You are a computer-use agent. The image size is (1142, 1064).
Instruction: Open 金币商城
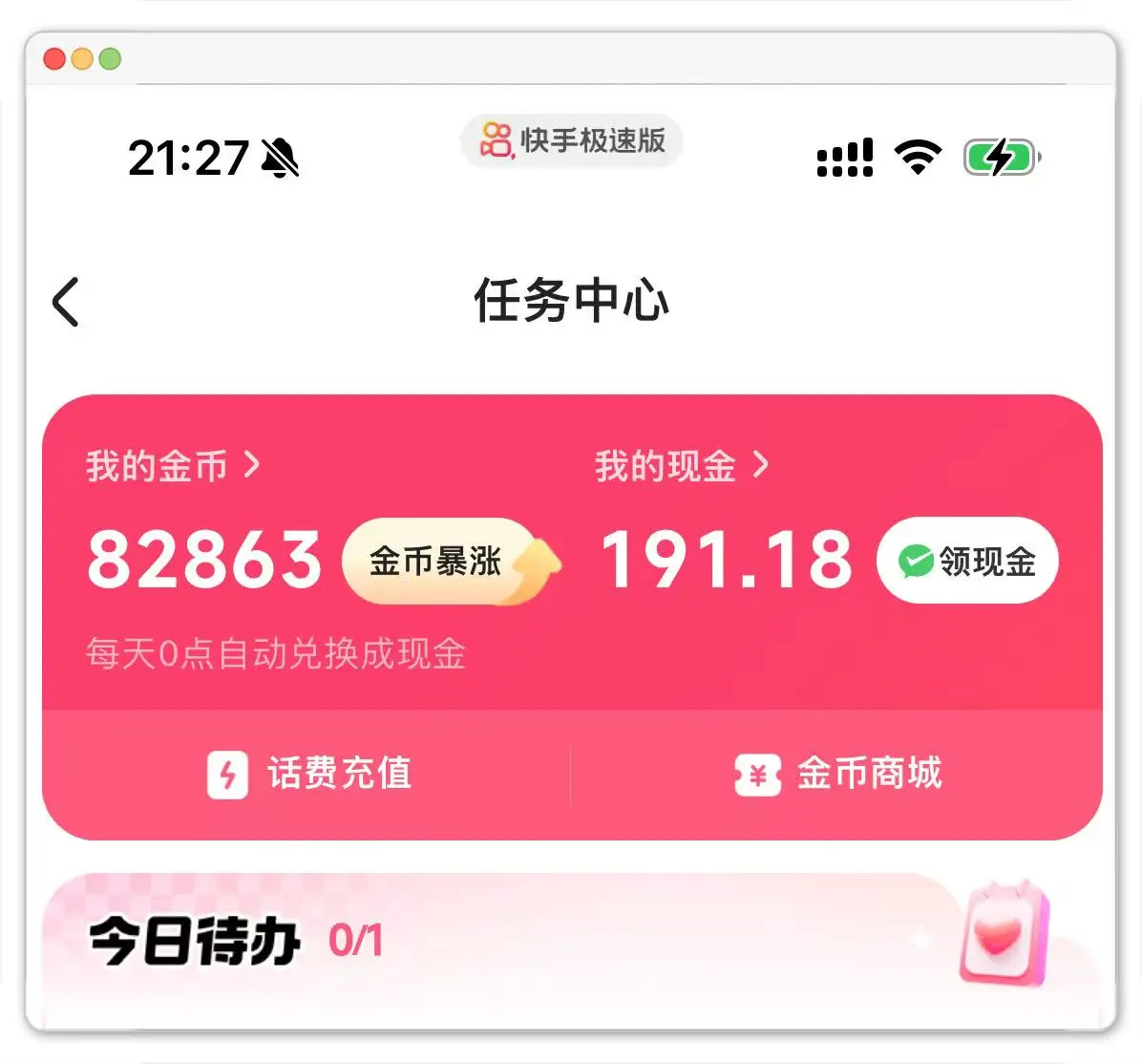point(837,774)
